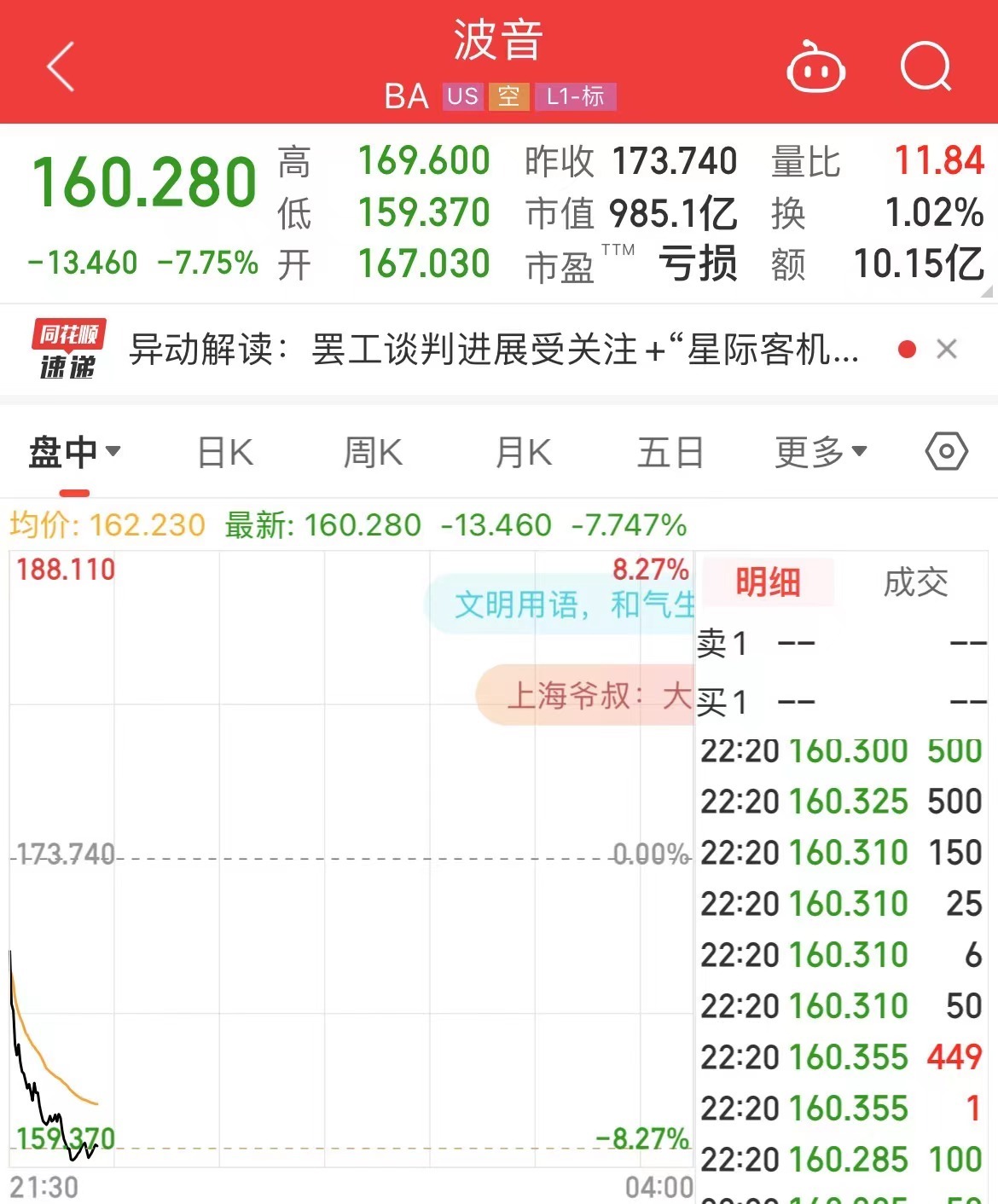998x1204 pixels.
Task: Dismiss the 异动解读 news banner
Action: 946,349
